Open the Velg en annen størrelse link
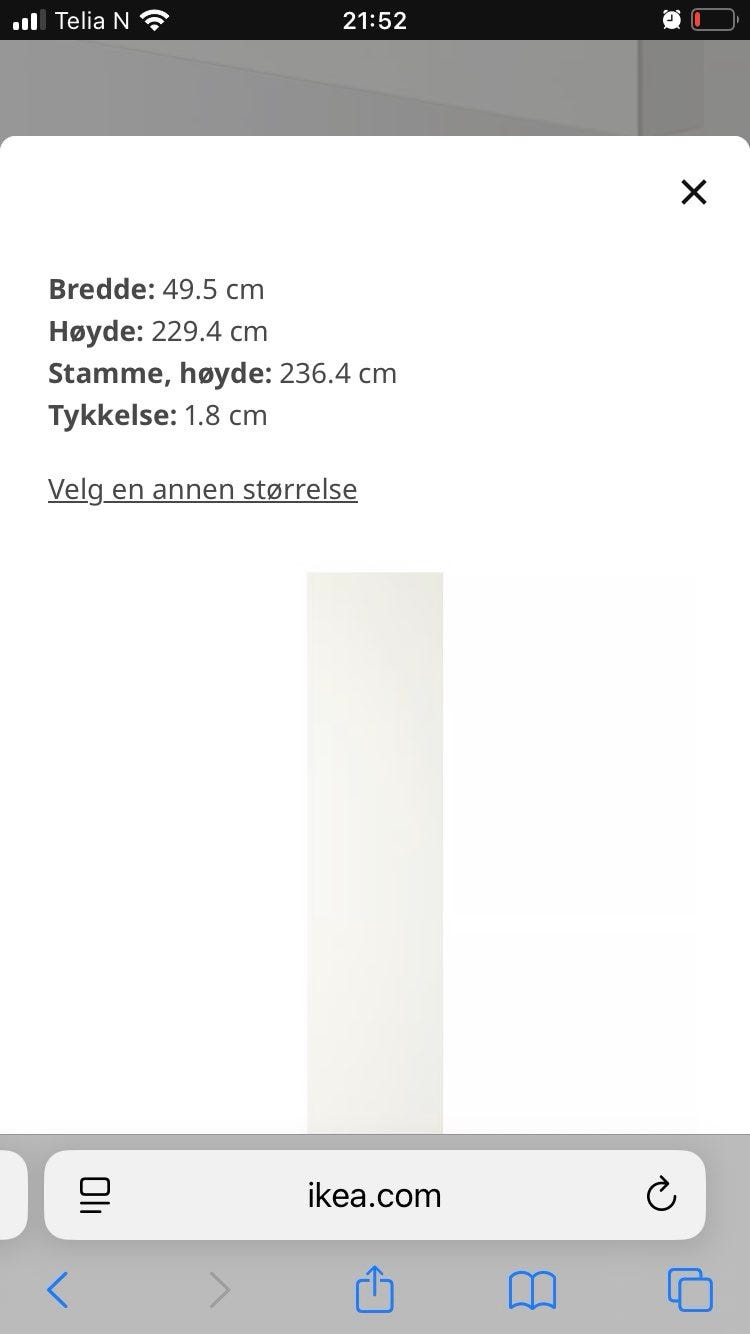Image resolution: width=750 pixels, height=1334 pixels. (x=202, y=489)
